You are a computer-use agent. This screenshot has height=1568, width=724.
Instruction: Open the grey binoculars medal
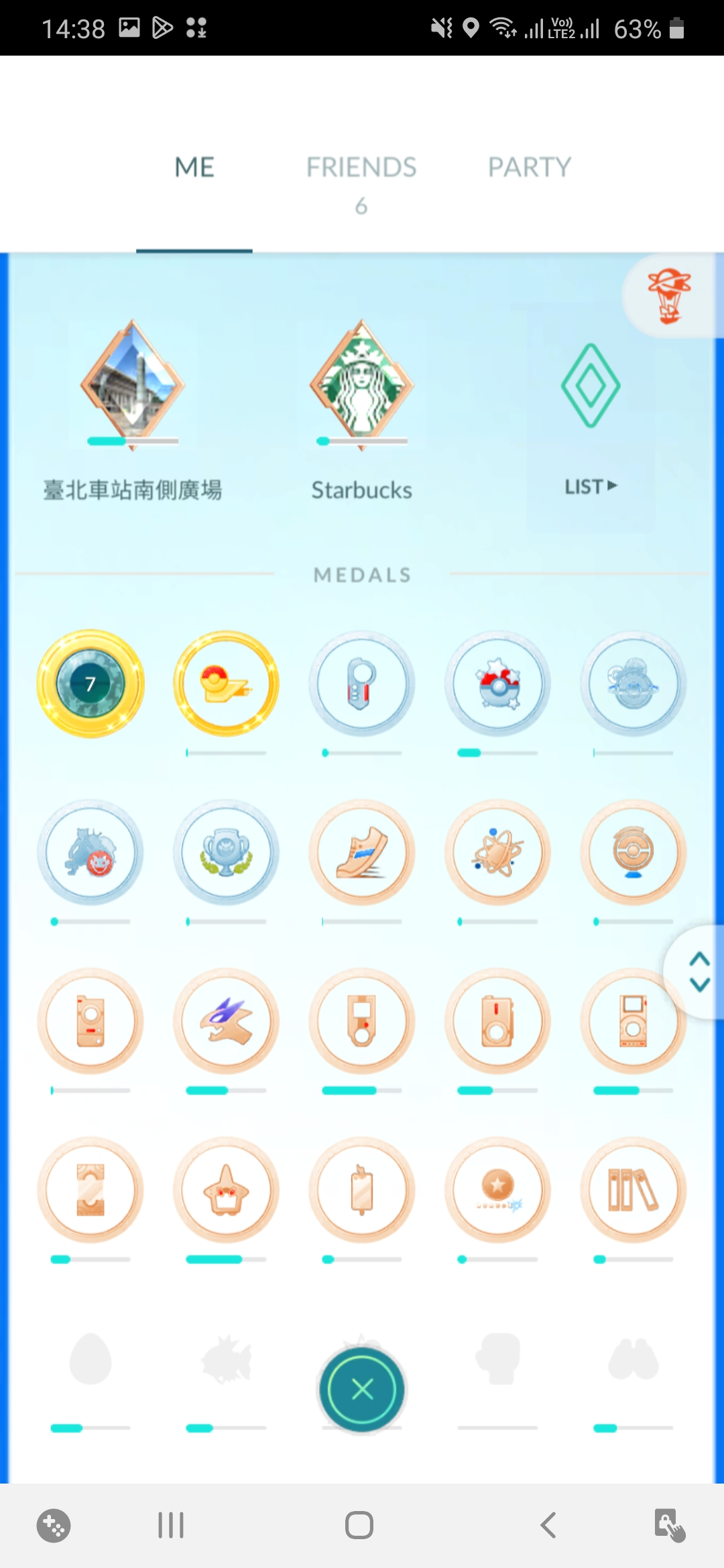633,1359
